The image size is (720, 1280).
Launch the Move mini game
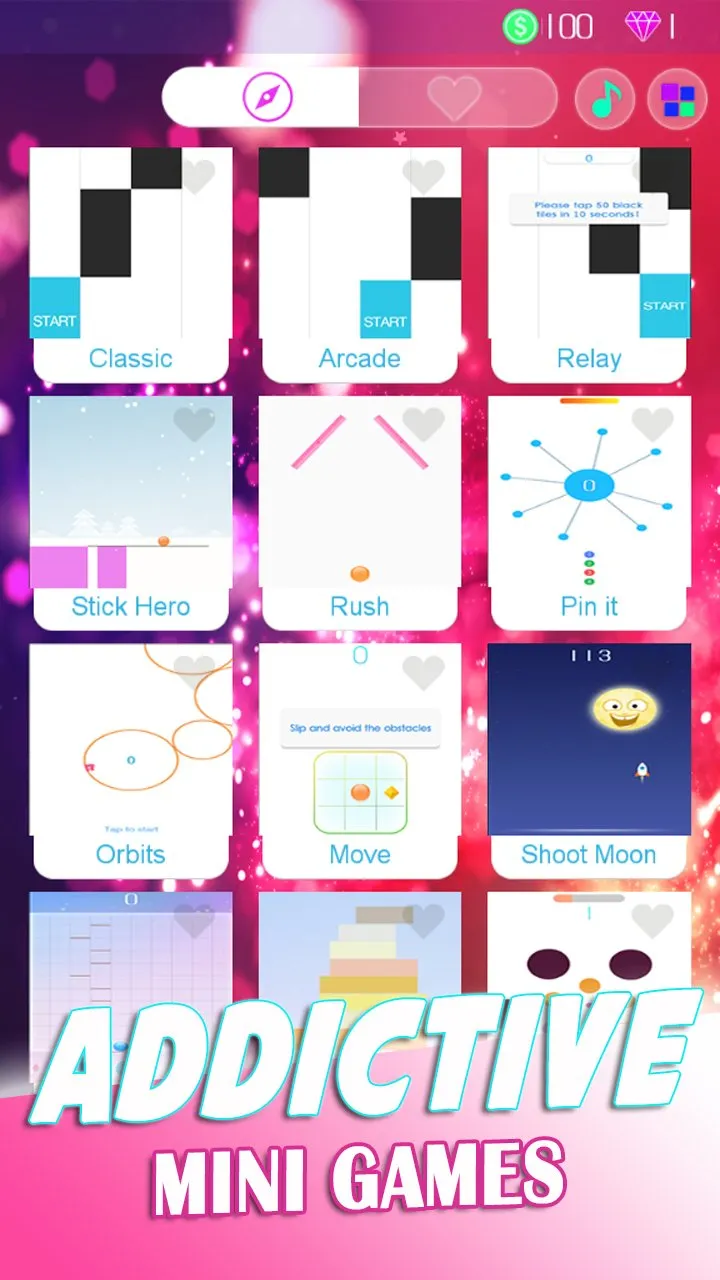360,761
